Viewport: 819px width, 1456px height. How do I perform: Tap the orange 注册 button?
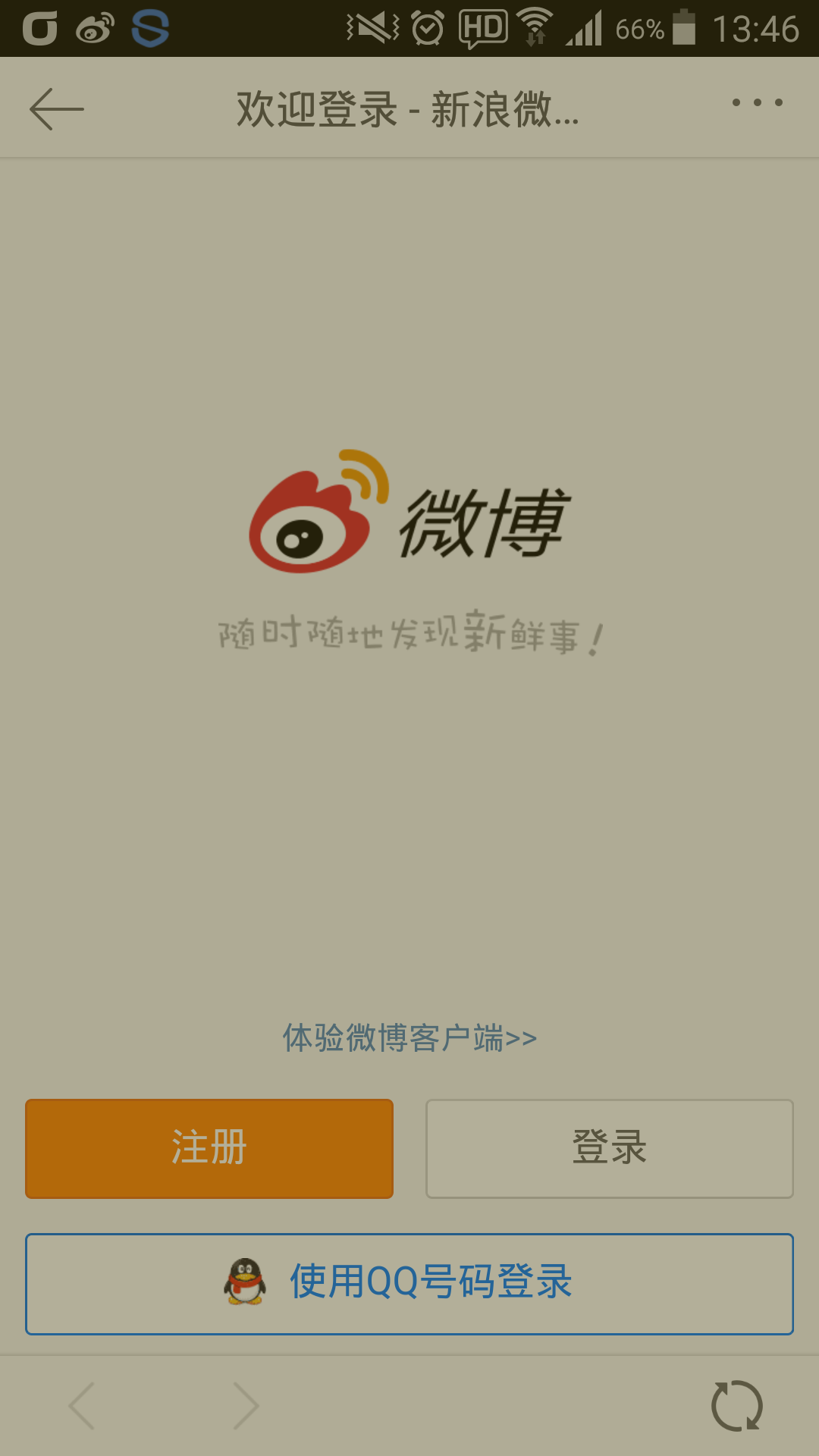pos(209,1148)
